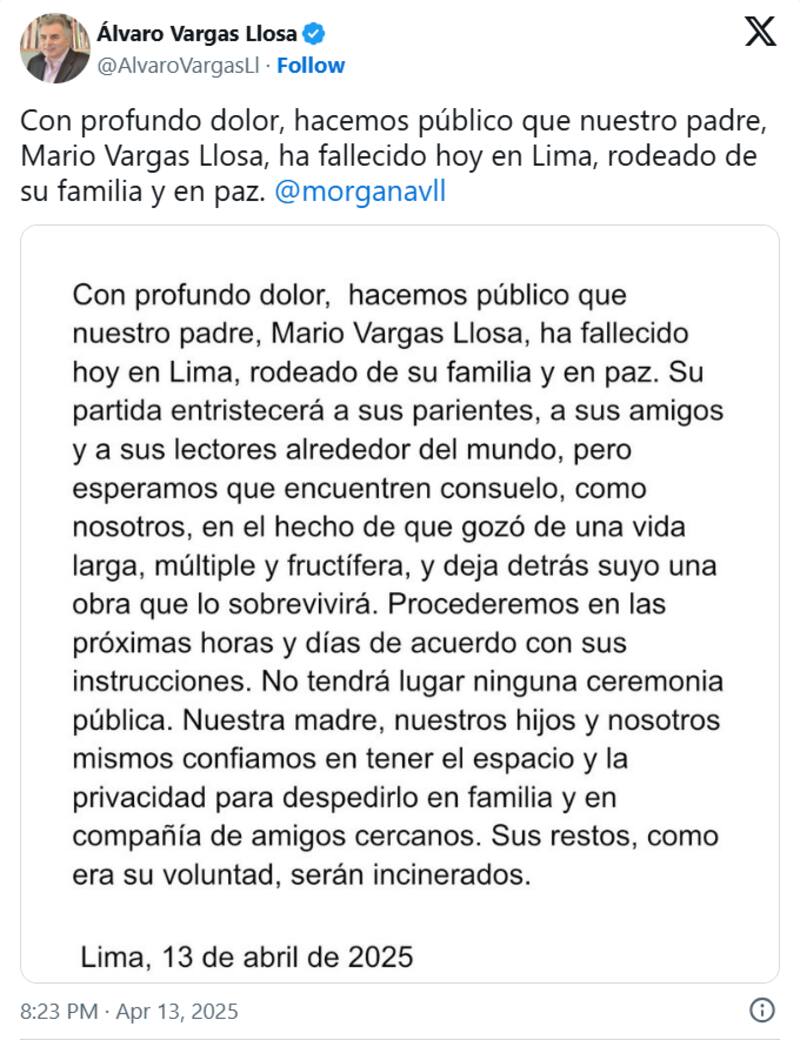This screenshot has height=1040, width=800.
Task: Open the info icon beside the timestamp
Action: pos(761,1010)
